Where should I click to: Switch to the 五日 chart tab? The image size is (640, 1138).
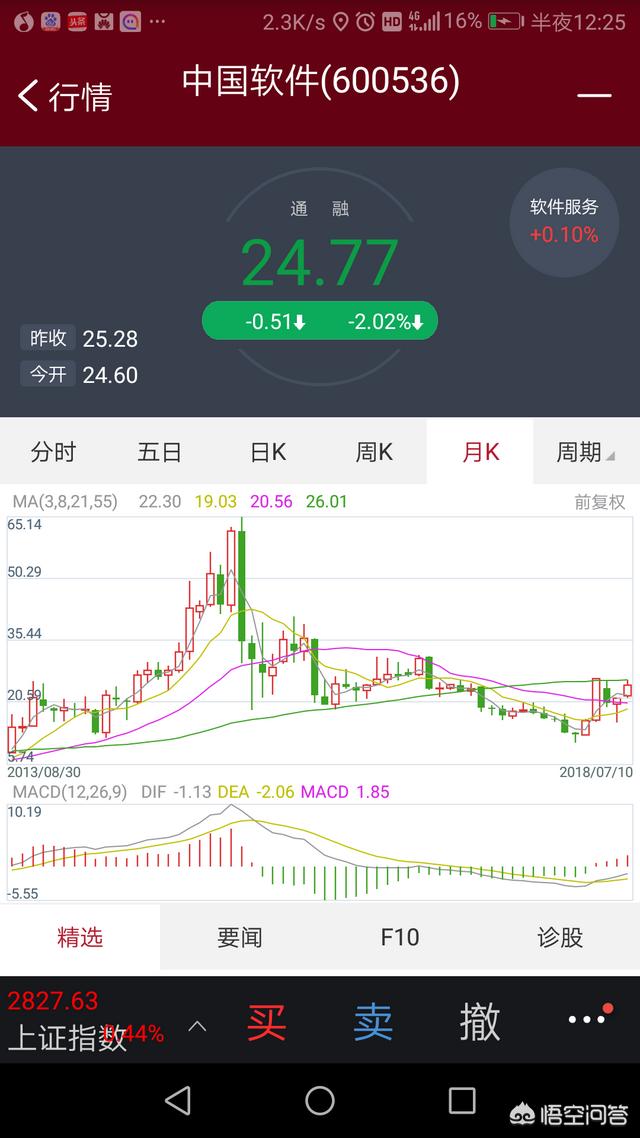[x=160, y=452]
